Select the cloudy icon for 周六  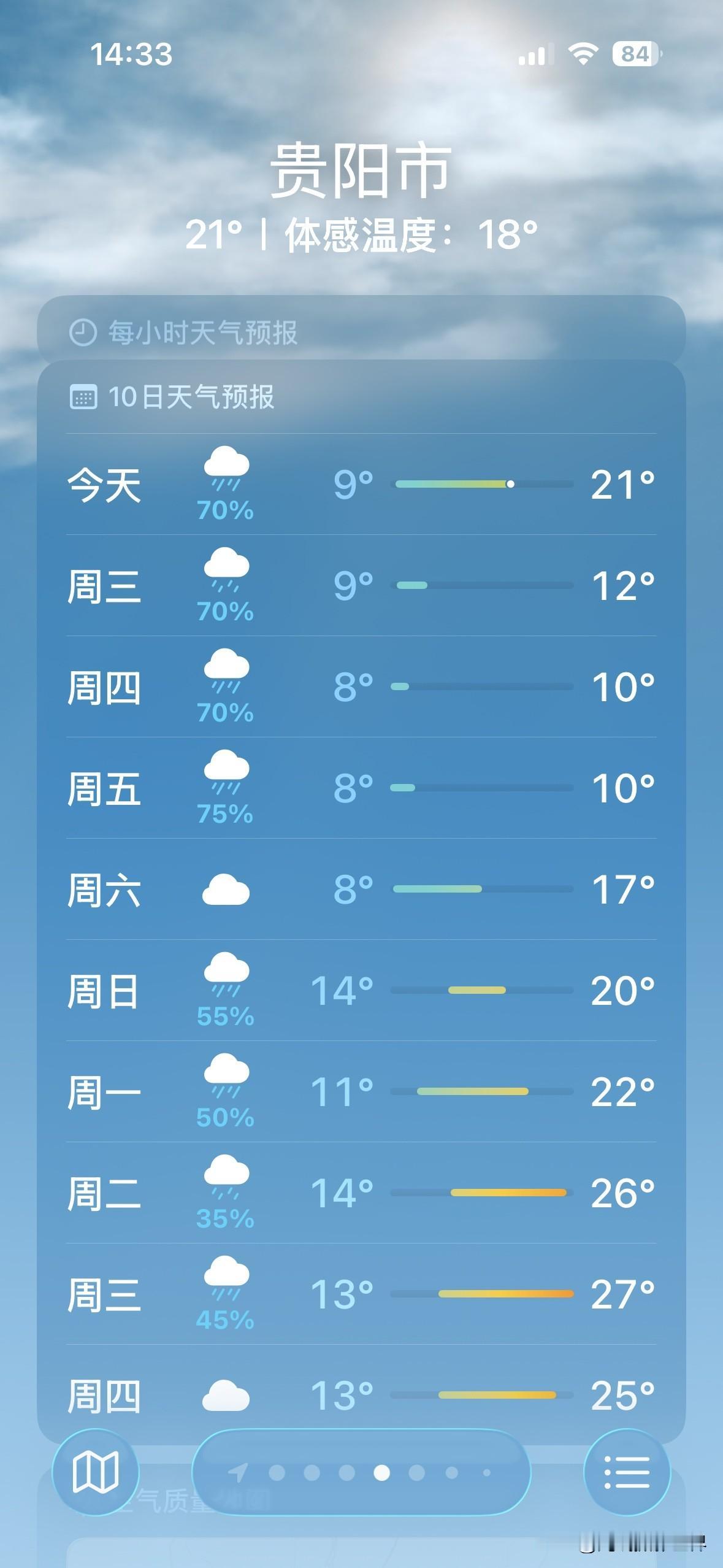[225, 891]
